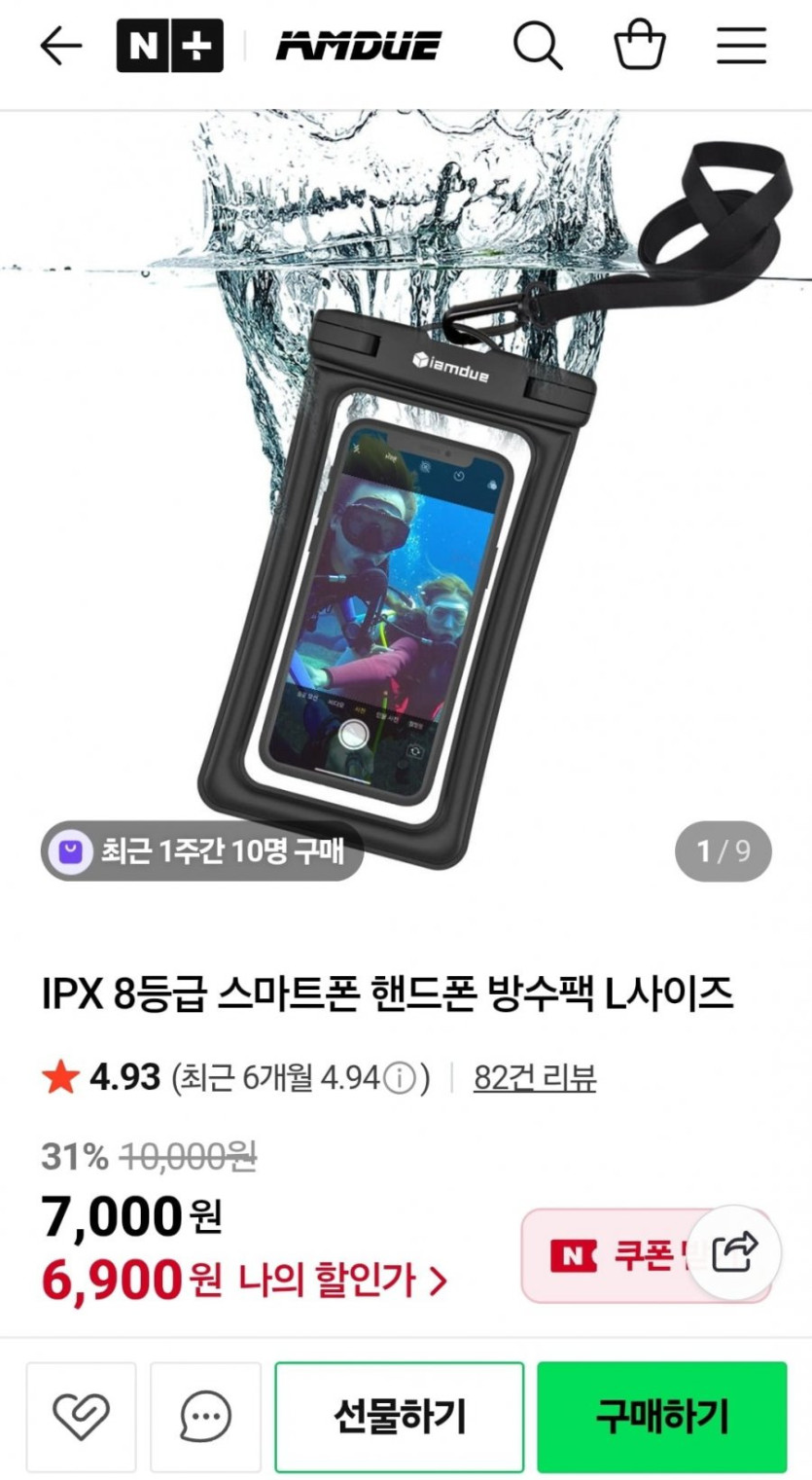Open the N+ membership logo

(170, 46)
